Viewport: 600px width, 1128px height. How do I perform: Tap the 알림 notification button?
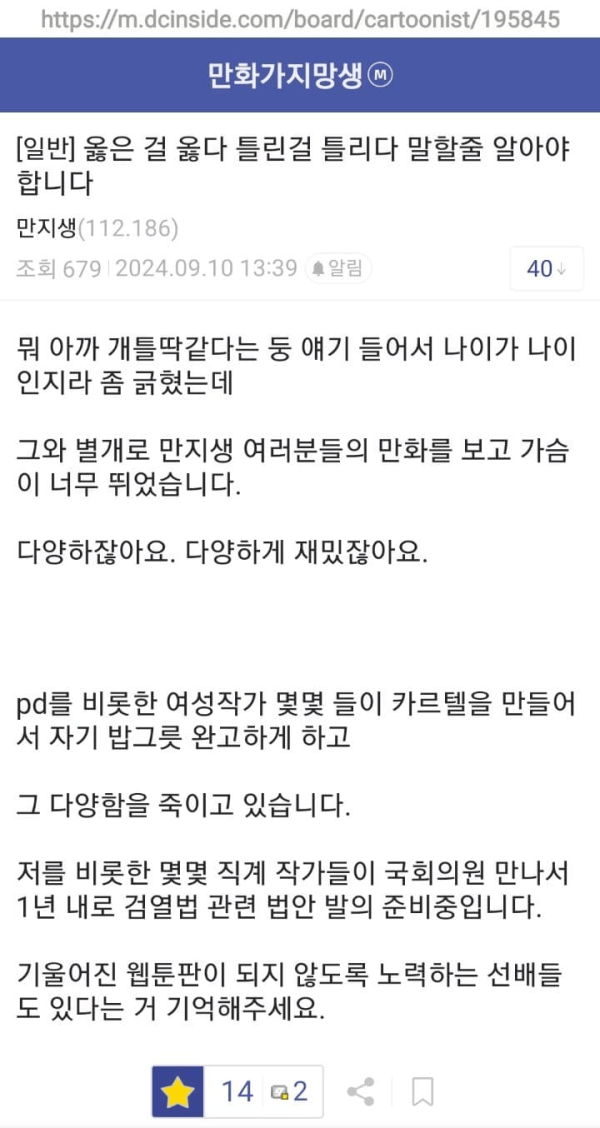point(338,268)
